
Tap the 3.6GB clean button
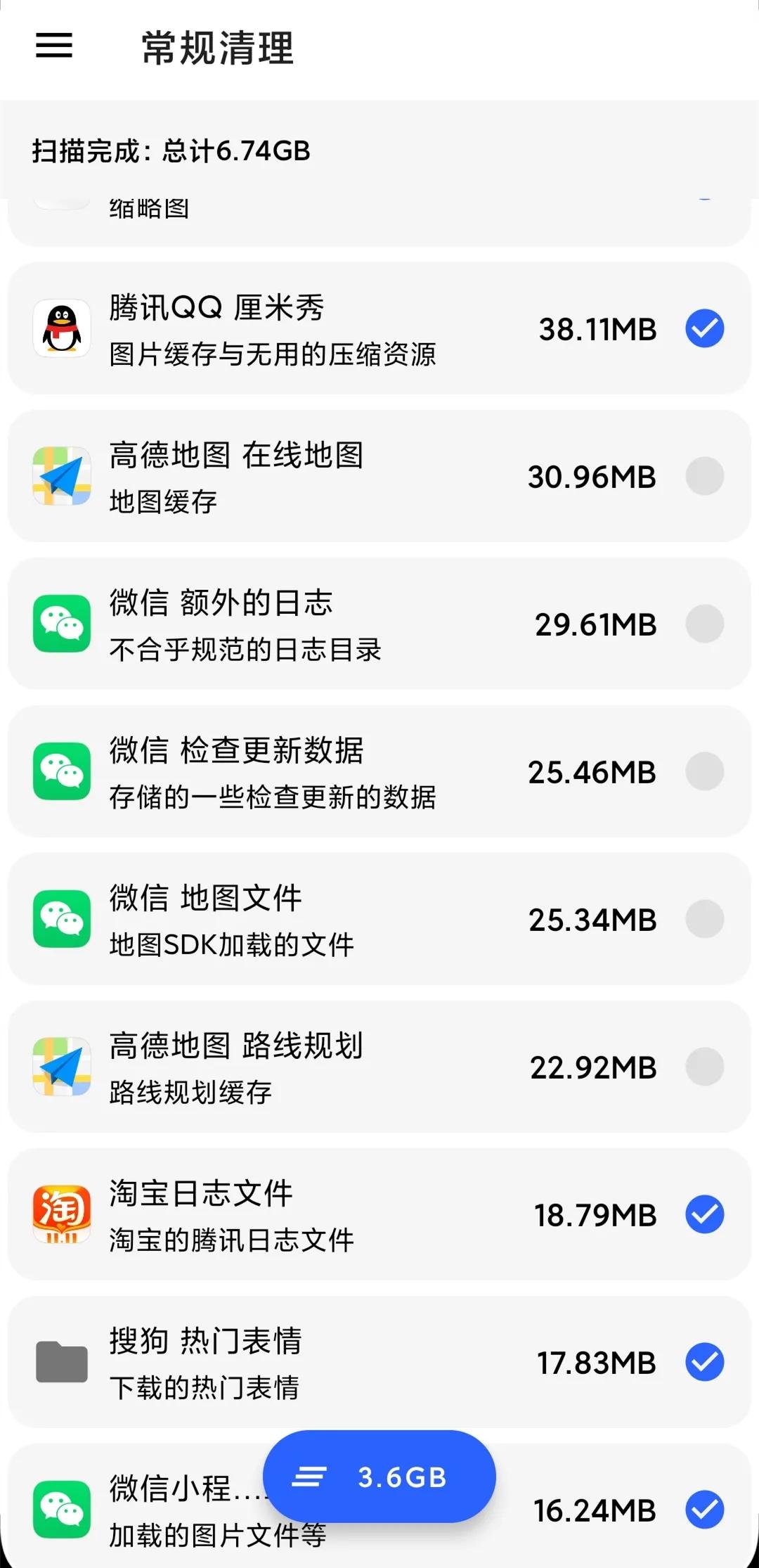tap(379, 1478)
